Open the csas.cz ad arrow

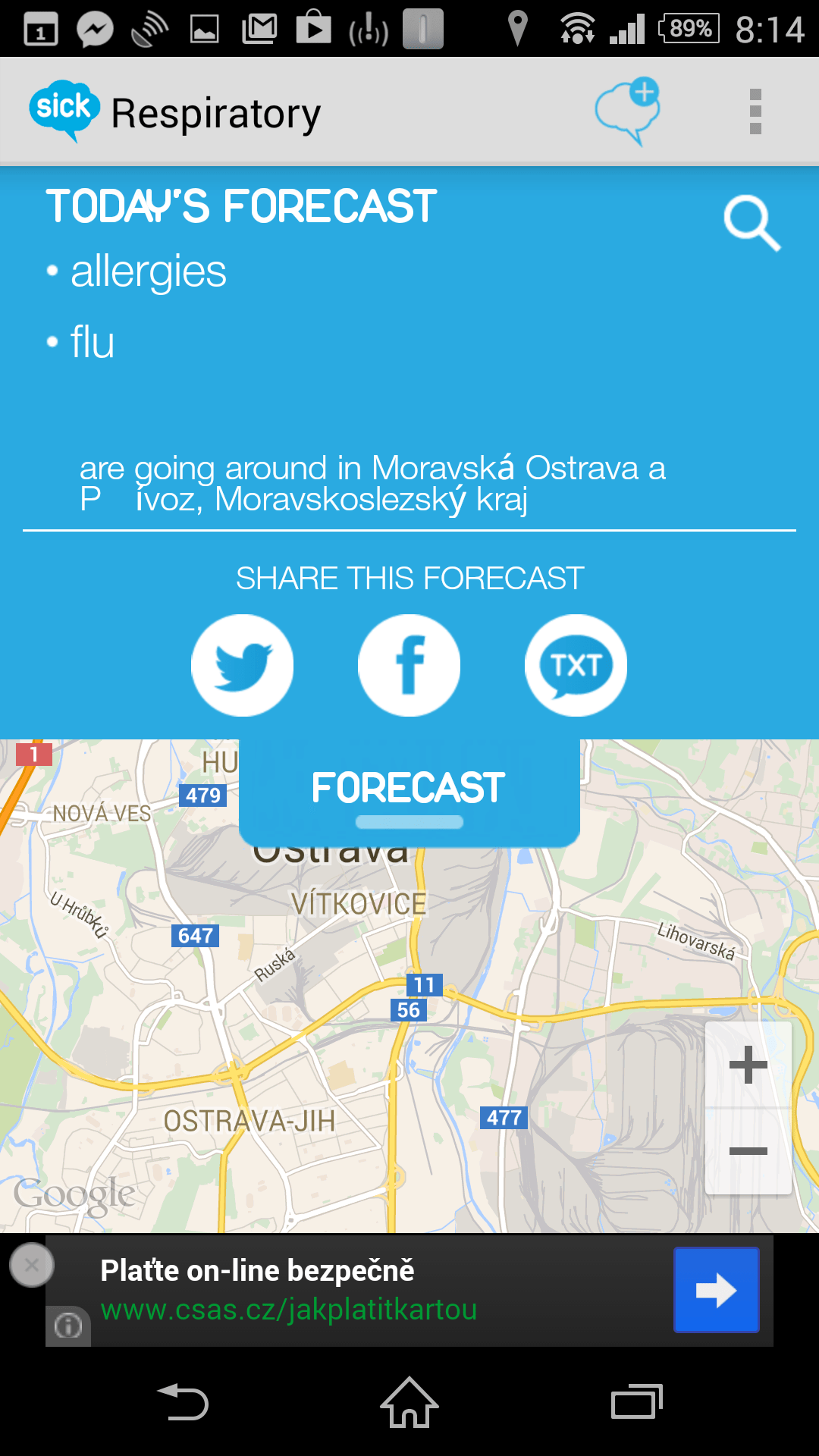pos(716,1290)
